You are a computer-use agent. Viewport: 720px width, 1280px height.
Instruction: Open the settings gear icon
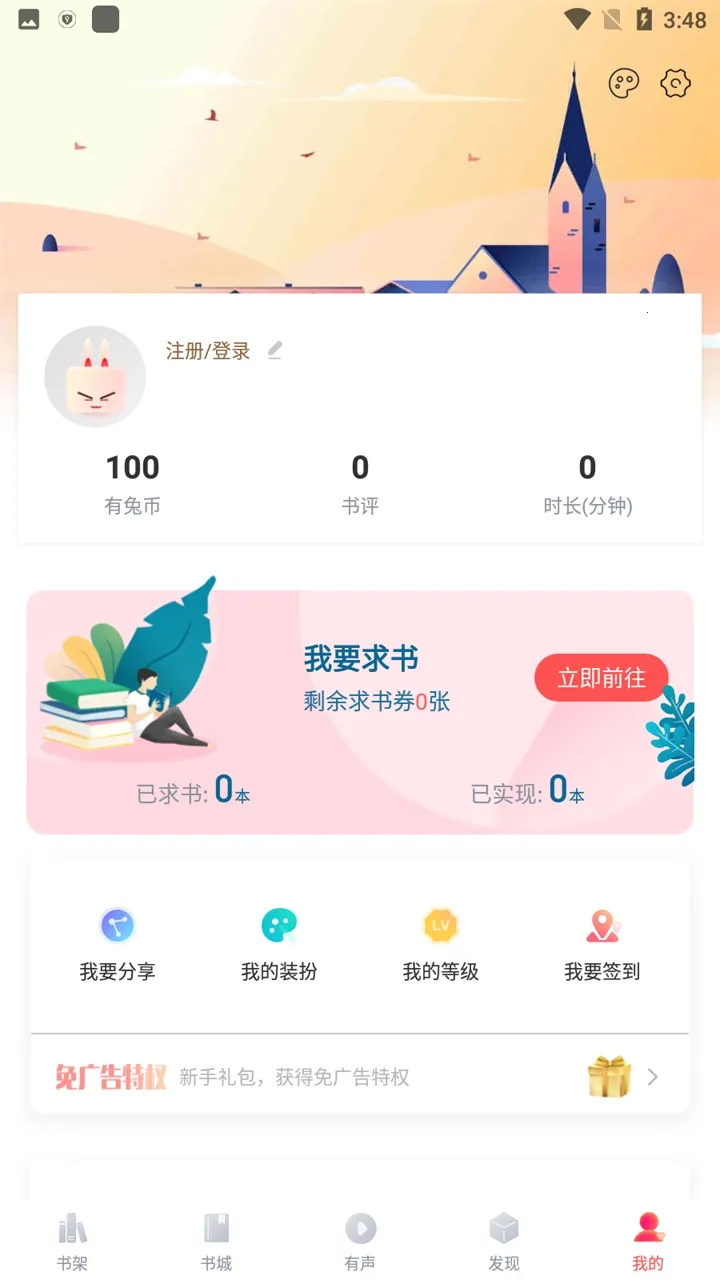pyautogui.click(x=675, y=84)
